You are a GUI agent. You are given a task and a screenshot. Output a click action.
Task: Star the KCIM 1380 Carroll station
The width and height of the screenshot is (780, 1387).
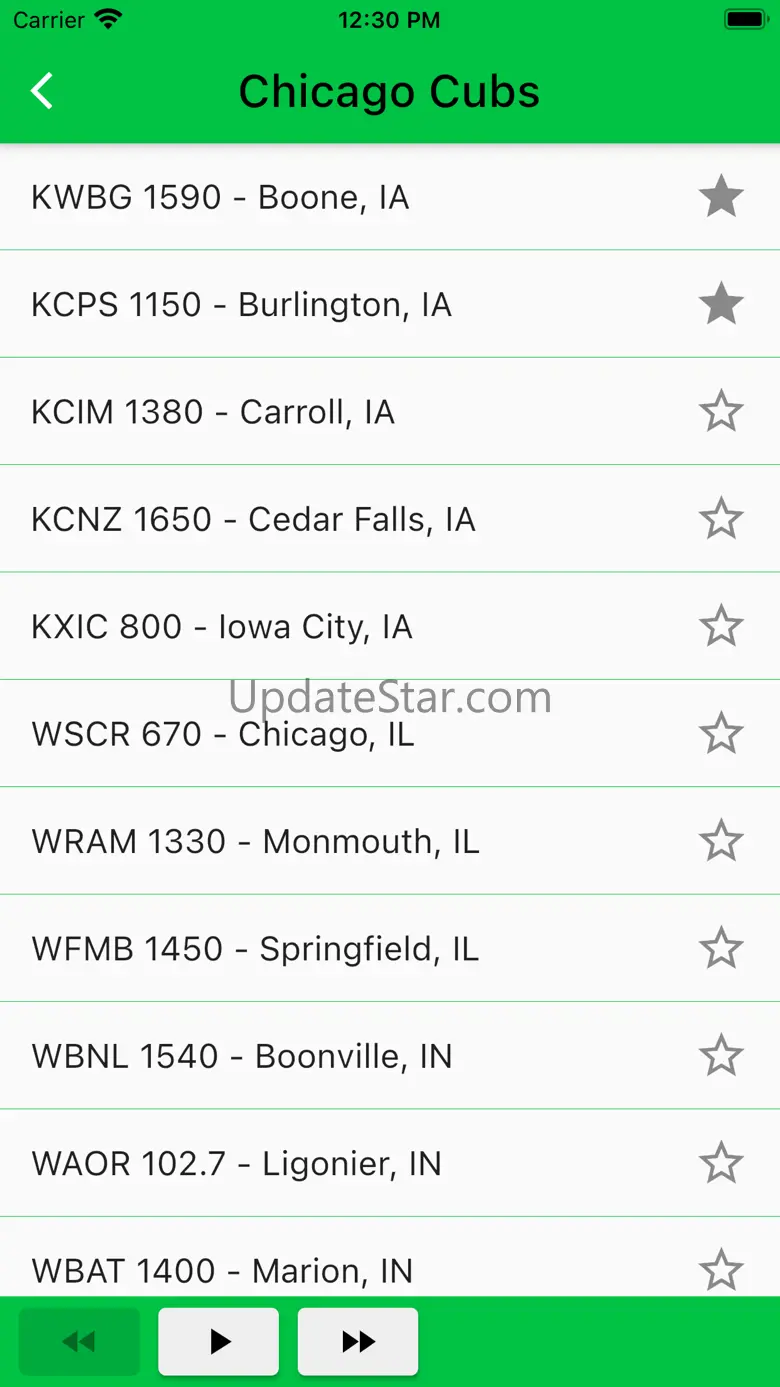tap(720, 412)
